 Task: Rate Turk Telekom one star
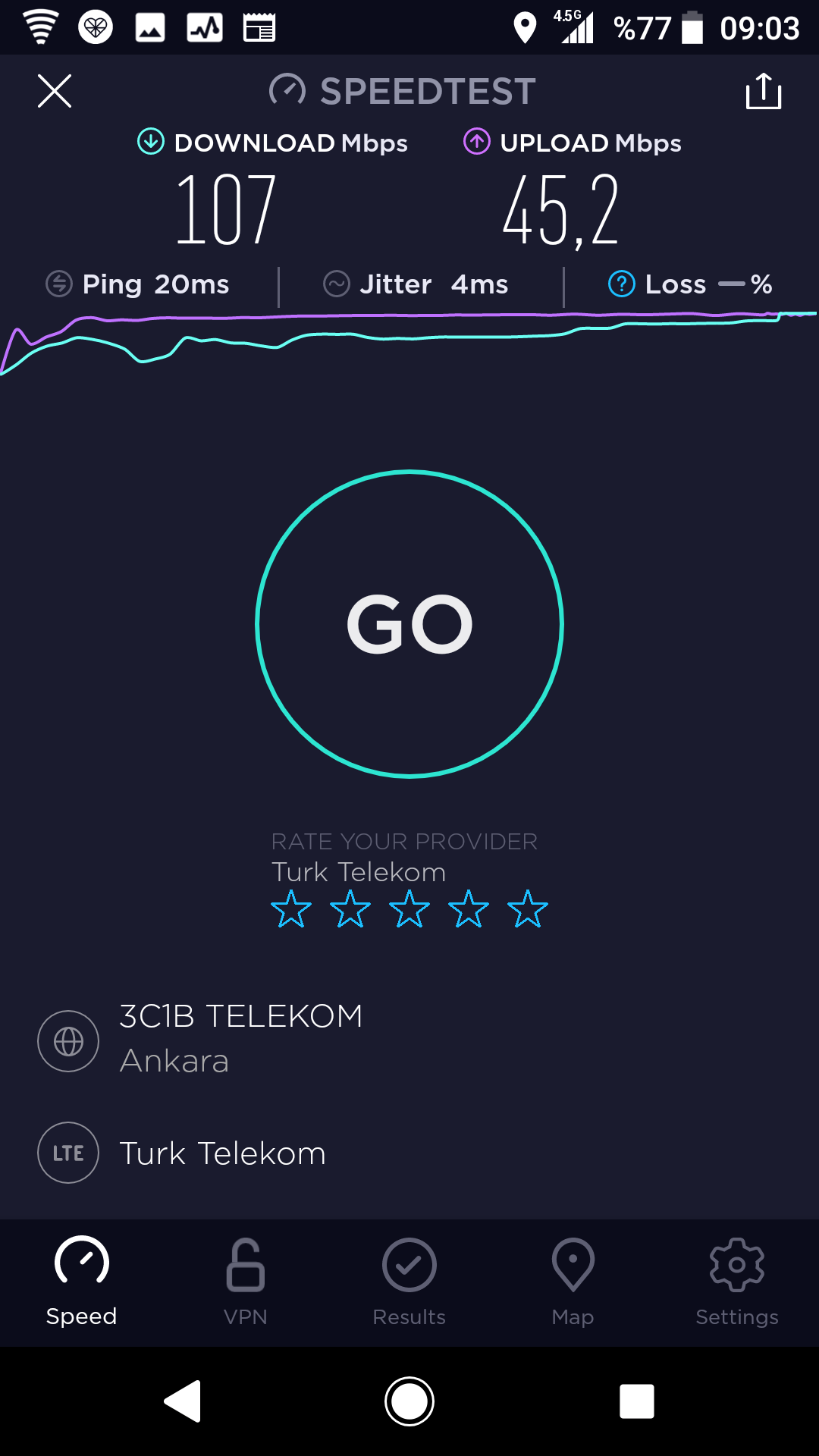click(x=291, y=909)
